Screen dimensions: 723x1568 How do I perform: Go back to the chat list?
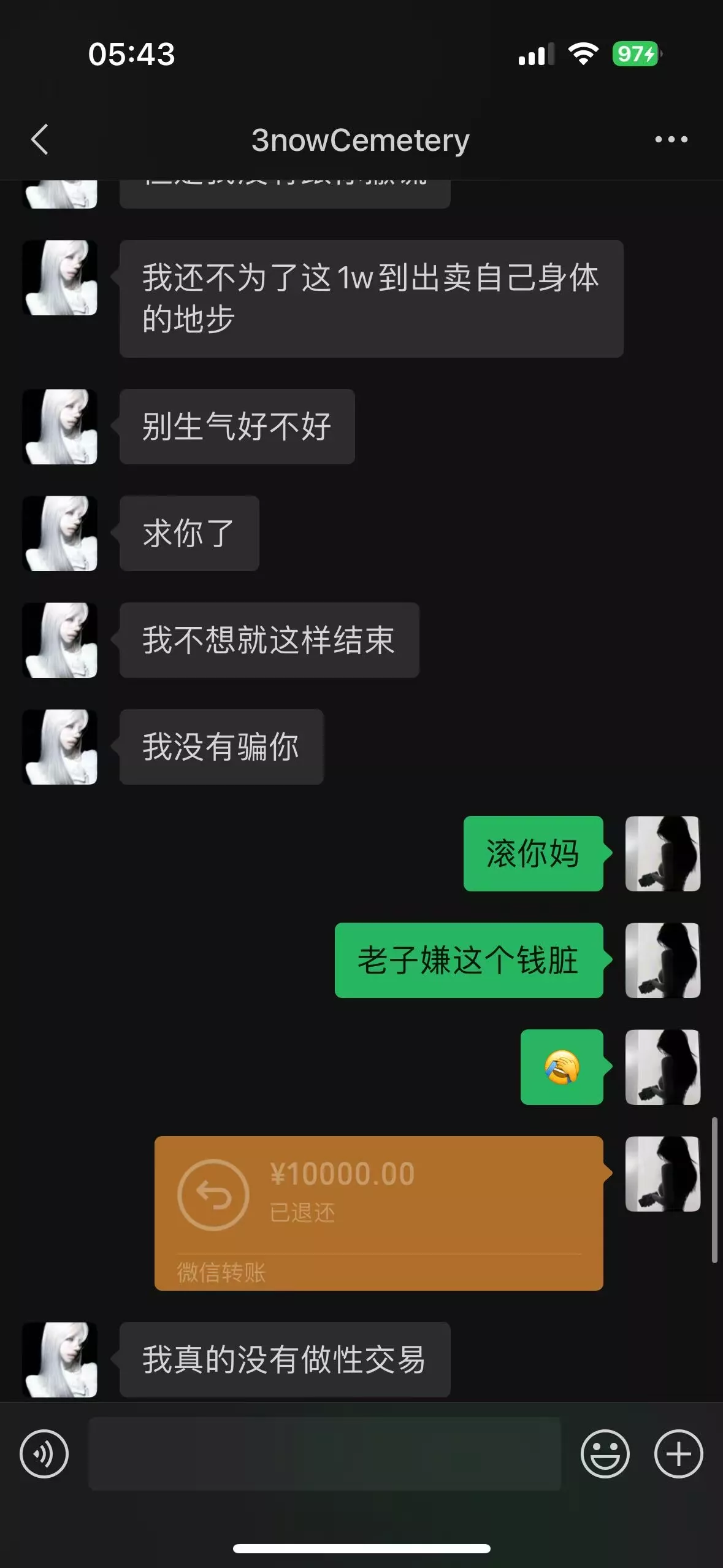40,139
